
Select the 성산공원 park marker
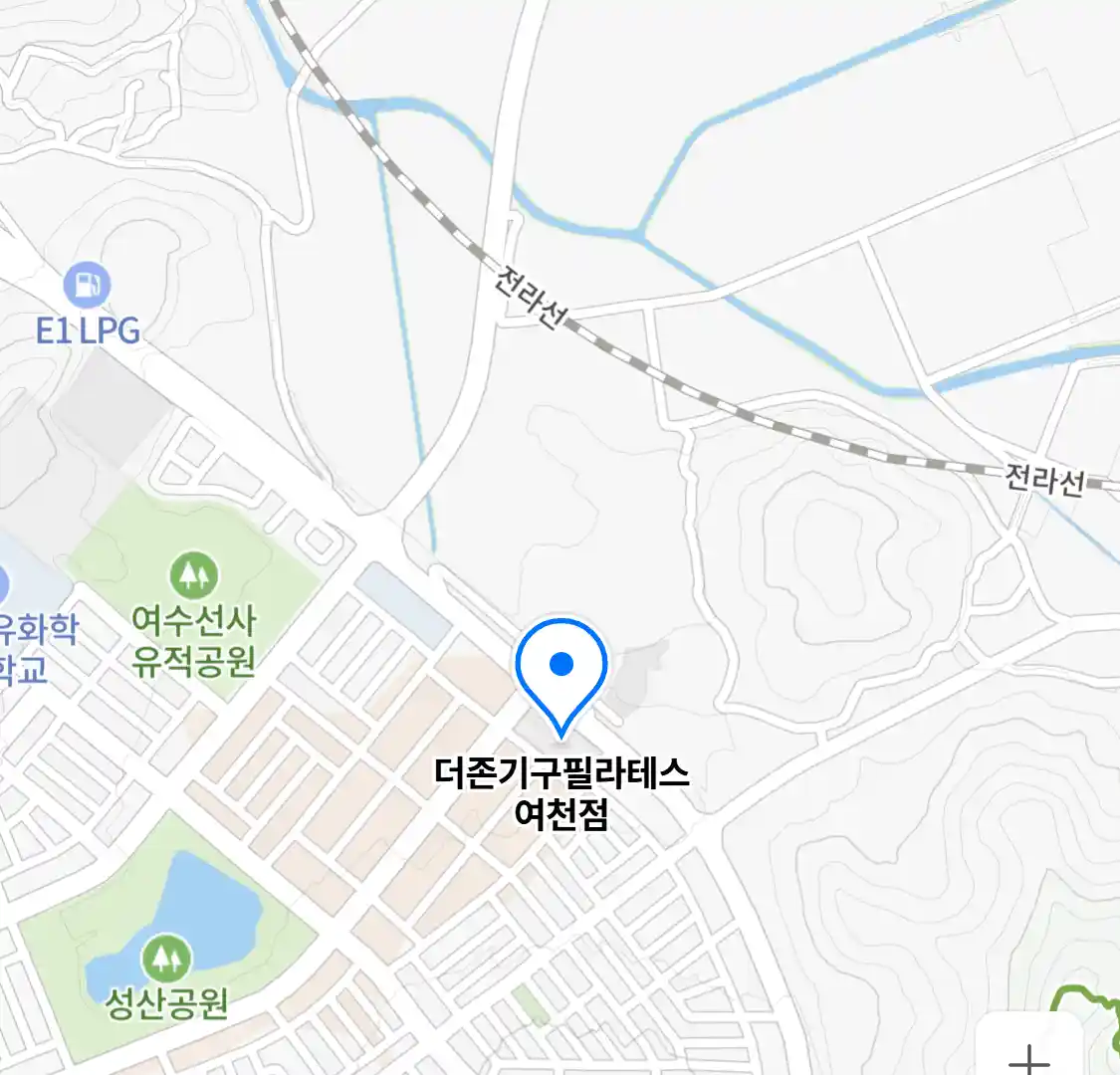(x=166, y=958)
